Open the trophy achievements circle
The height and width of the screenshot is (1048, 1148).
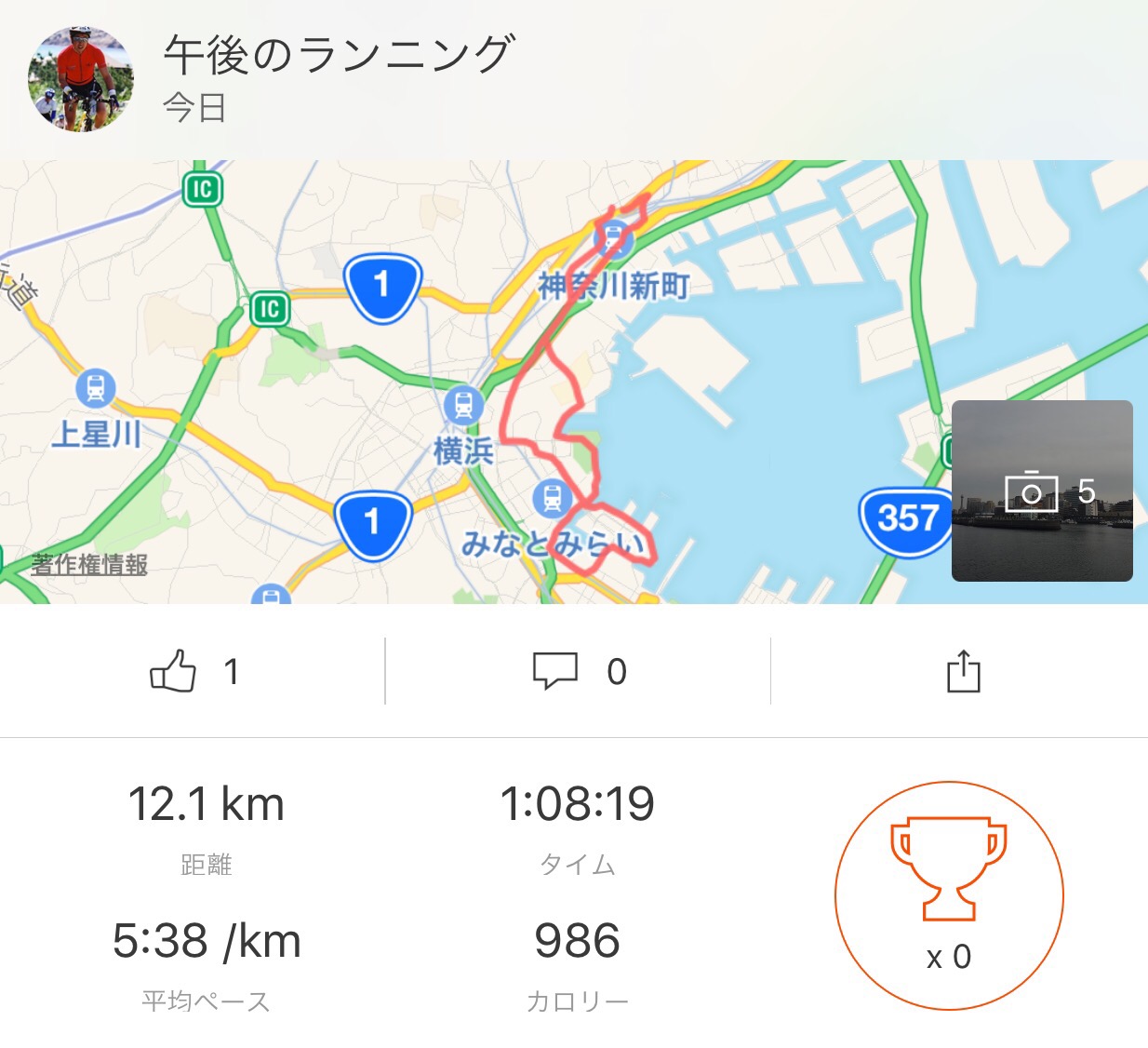pos(949,895)
